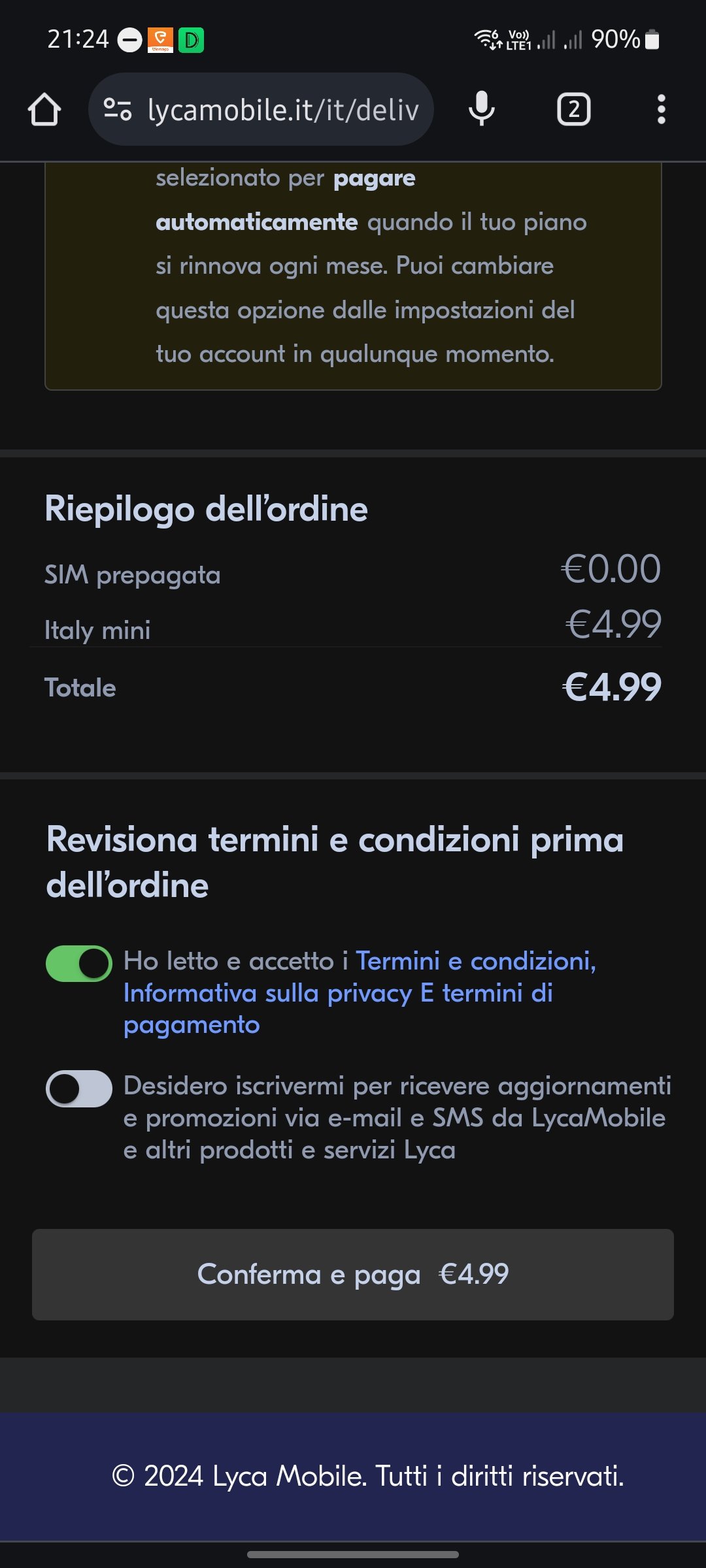View site info icon in address bar
Image resolution: width=706 pixels, height=1568 pixels.
[x=118, y=109]
